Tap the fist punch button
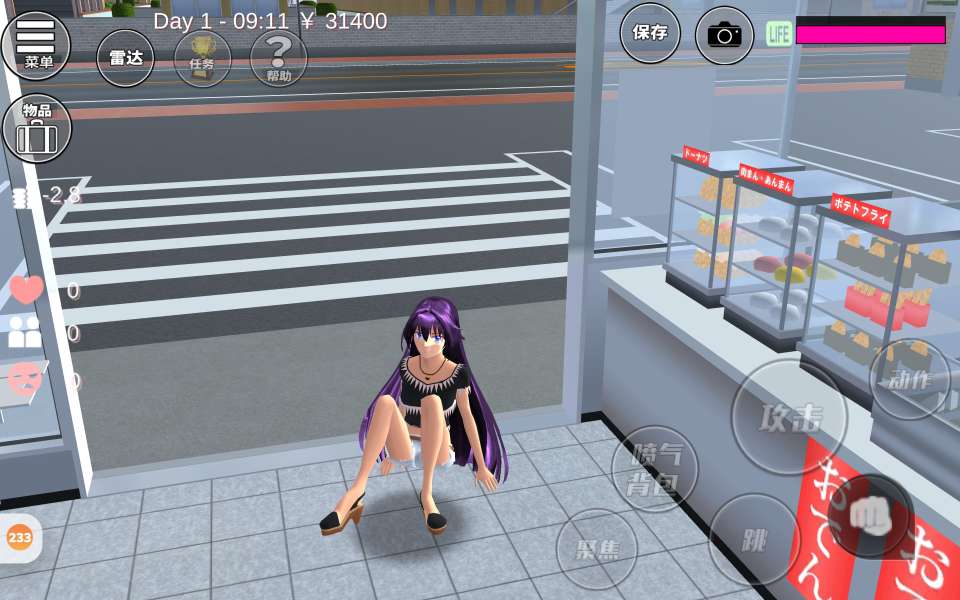Viewport: 960px width, 600px height. (871, 515)
